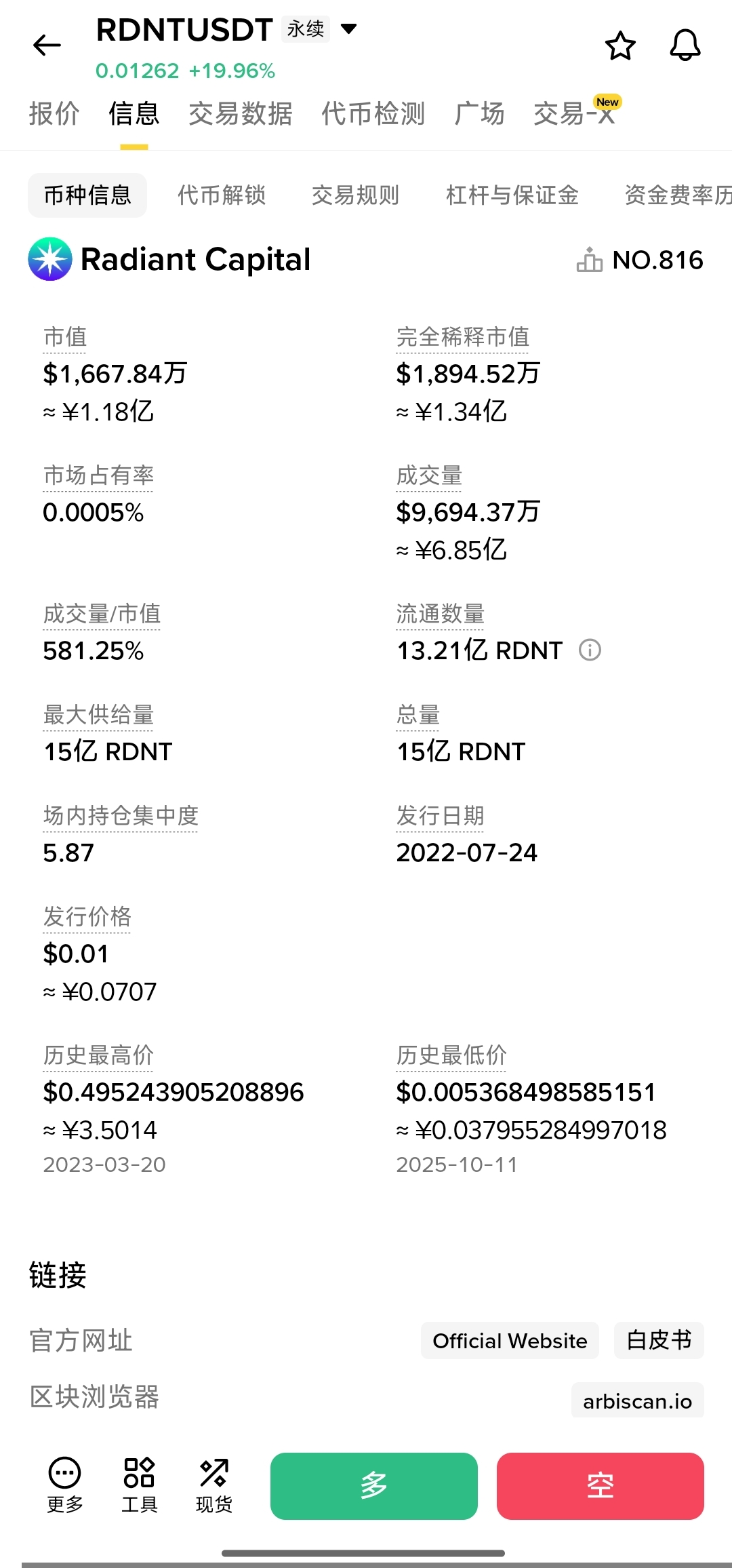The height and width of the screenshot is (1568, 732).
Task: Go back using the arrow icon
Action: [x=47, y=45]
